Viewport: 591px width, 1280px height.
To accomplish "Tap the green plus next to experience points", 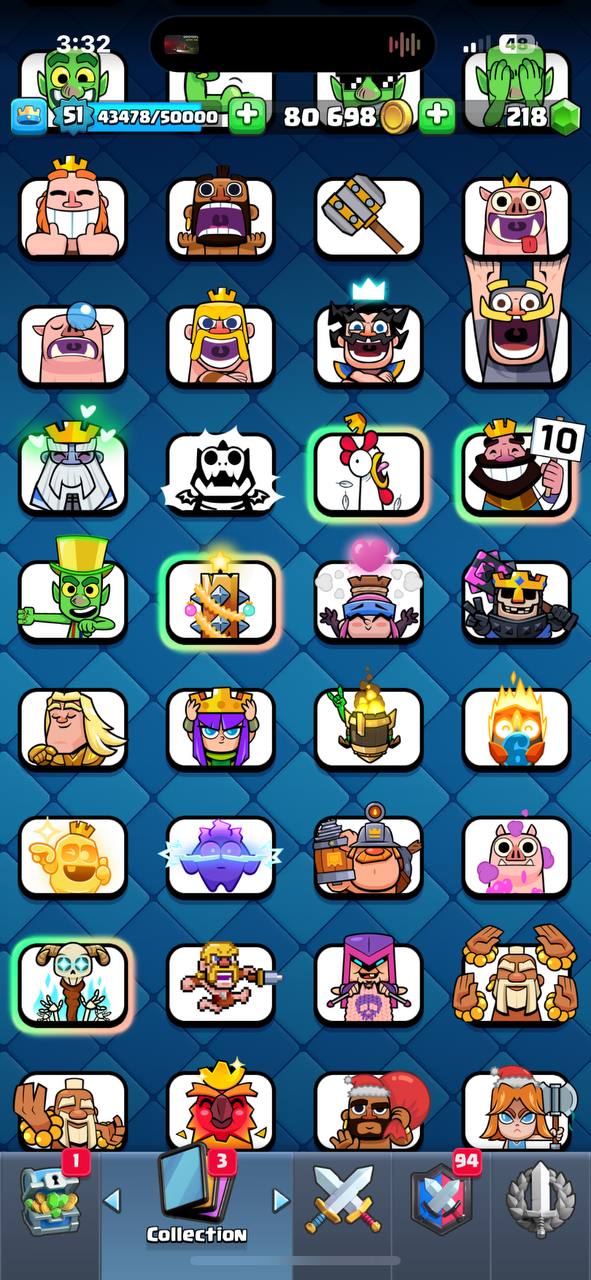I will click(247, 116).
